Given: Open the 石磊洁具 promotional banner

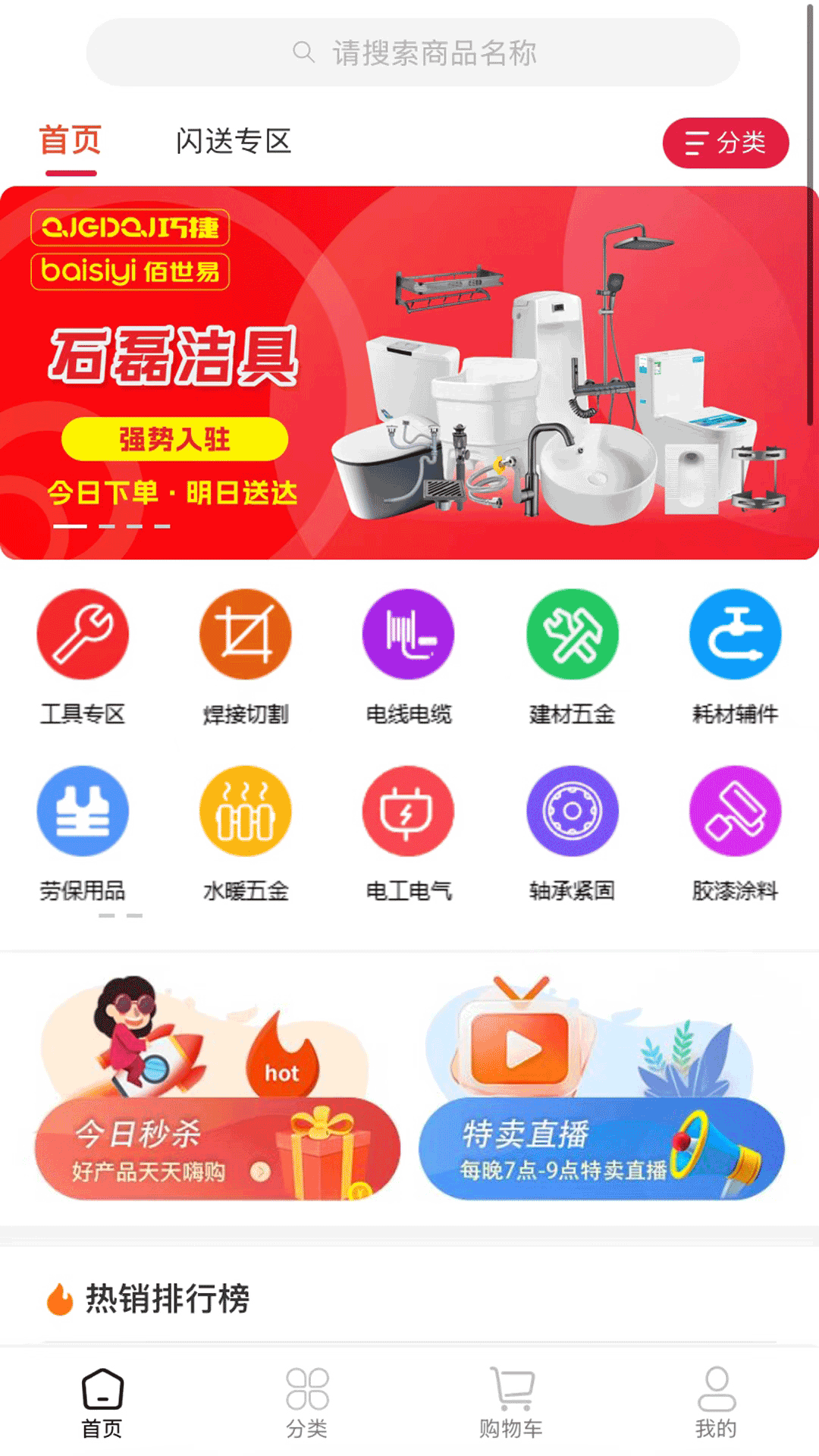Looking at the screenshot, I should click(x=409, y=372).
